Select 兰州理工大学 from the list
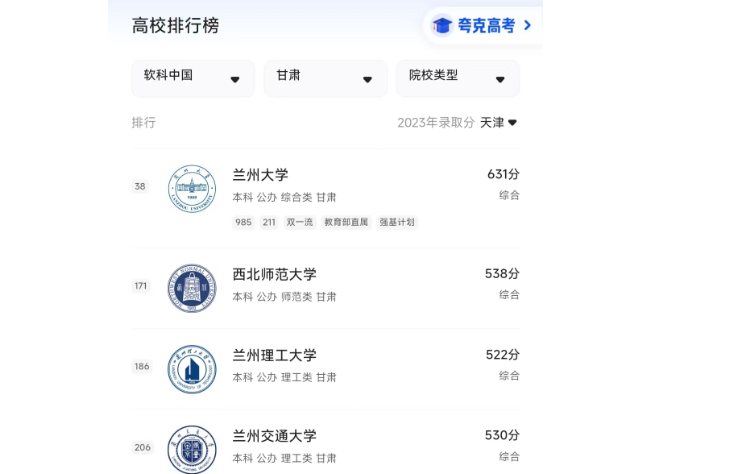Image resolution: width=737 pixels, height=474 pixels. coord(274,355)
